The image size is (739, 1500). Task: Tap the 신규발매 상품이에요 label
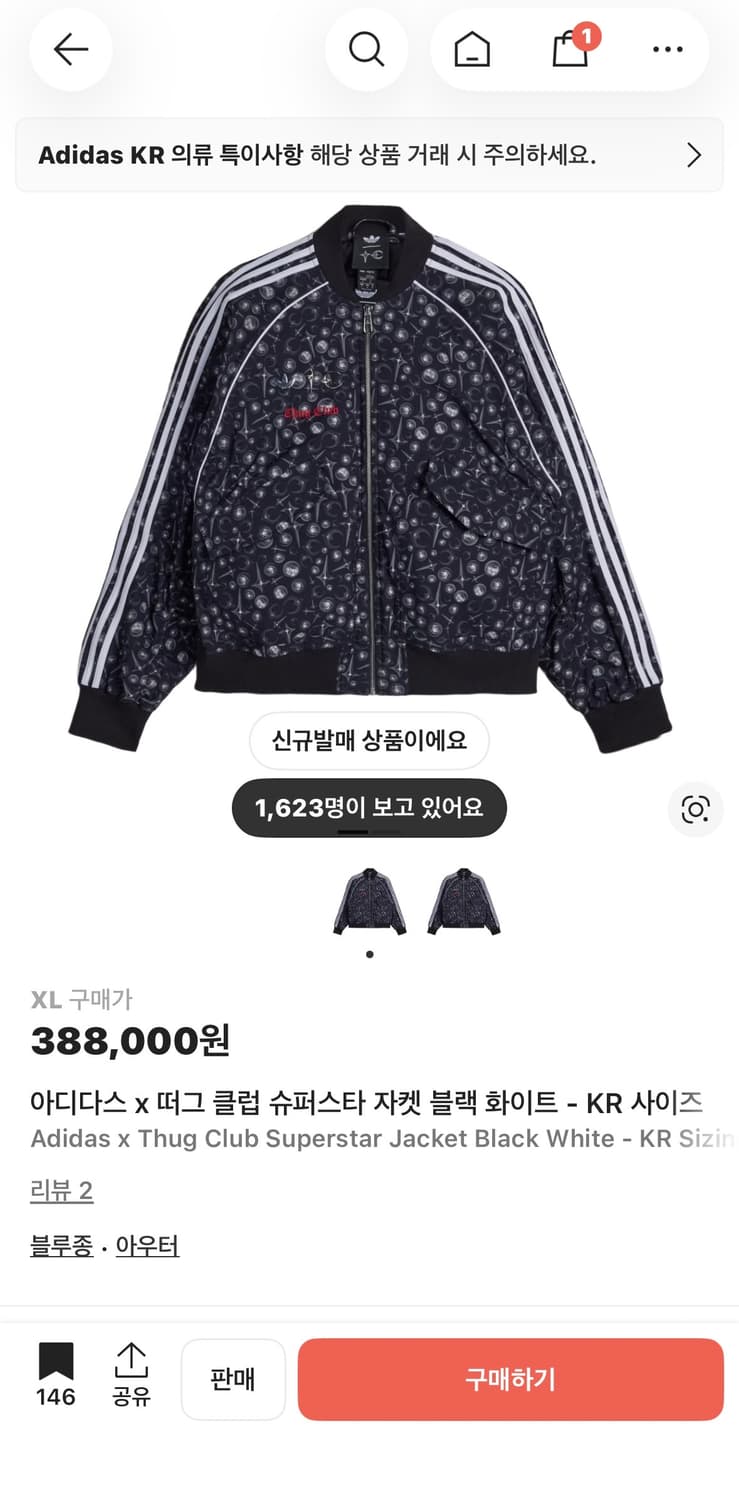pyautogui.click(x=369, y=741)
